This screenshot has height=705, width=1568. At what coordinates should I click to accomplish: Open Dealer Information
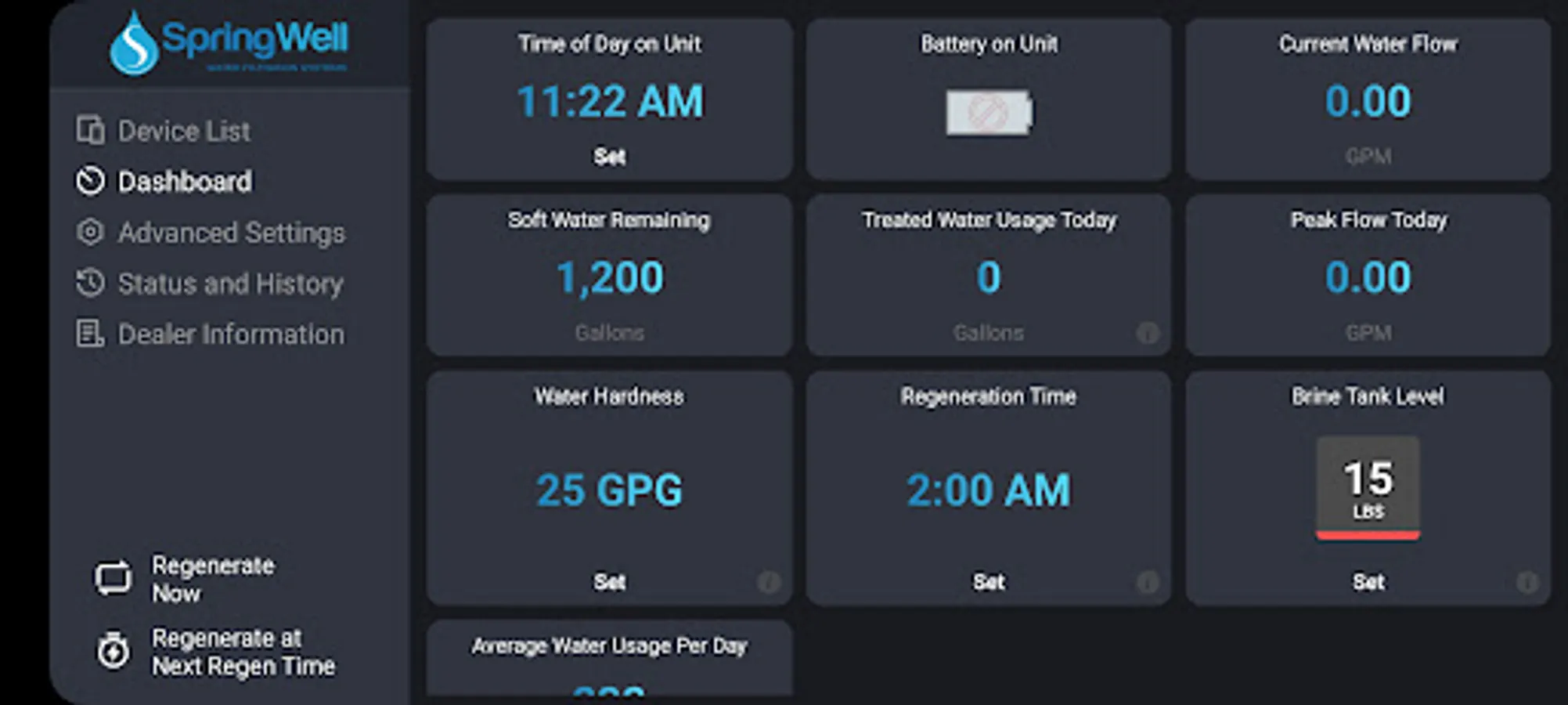[x=230, y=334]
